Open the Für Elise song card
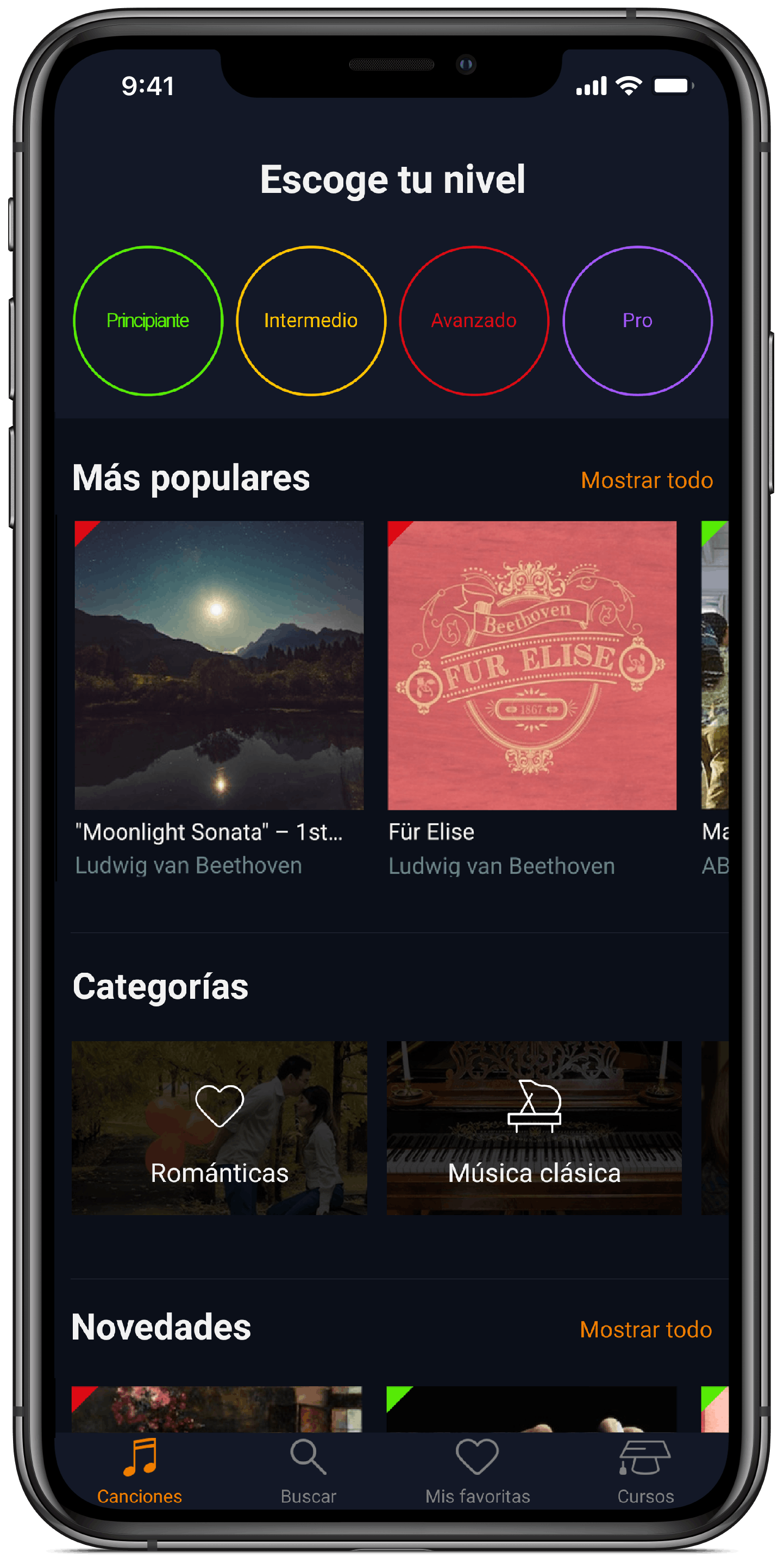This screenshot has height=1558, width=784. pyautogui.click(x=531, y=665)
